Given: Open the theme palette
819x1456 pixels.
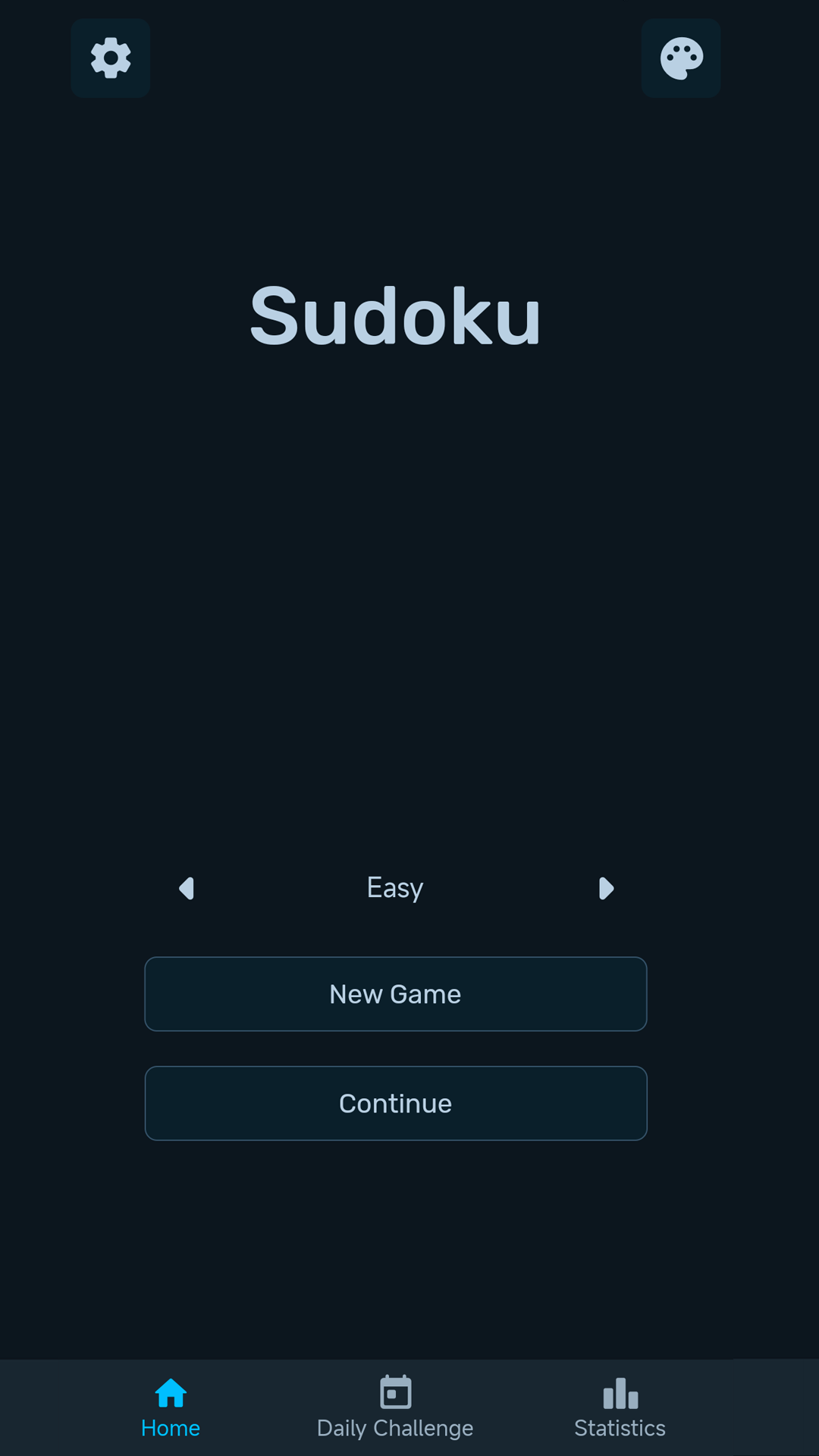Looking at the screenshot, I should coord(681,58).
